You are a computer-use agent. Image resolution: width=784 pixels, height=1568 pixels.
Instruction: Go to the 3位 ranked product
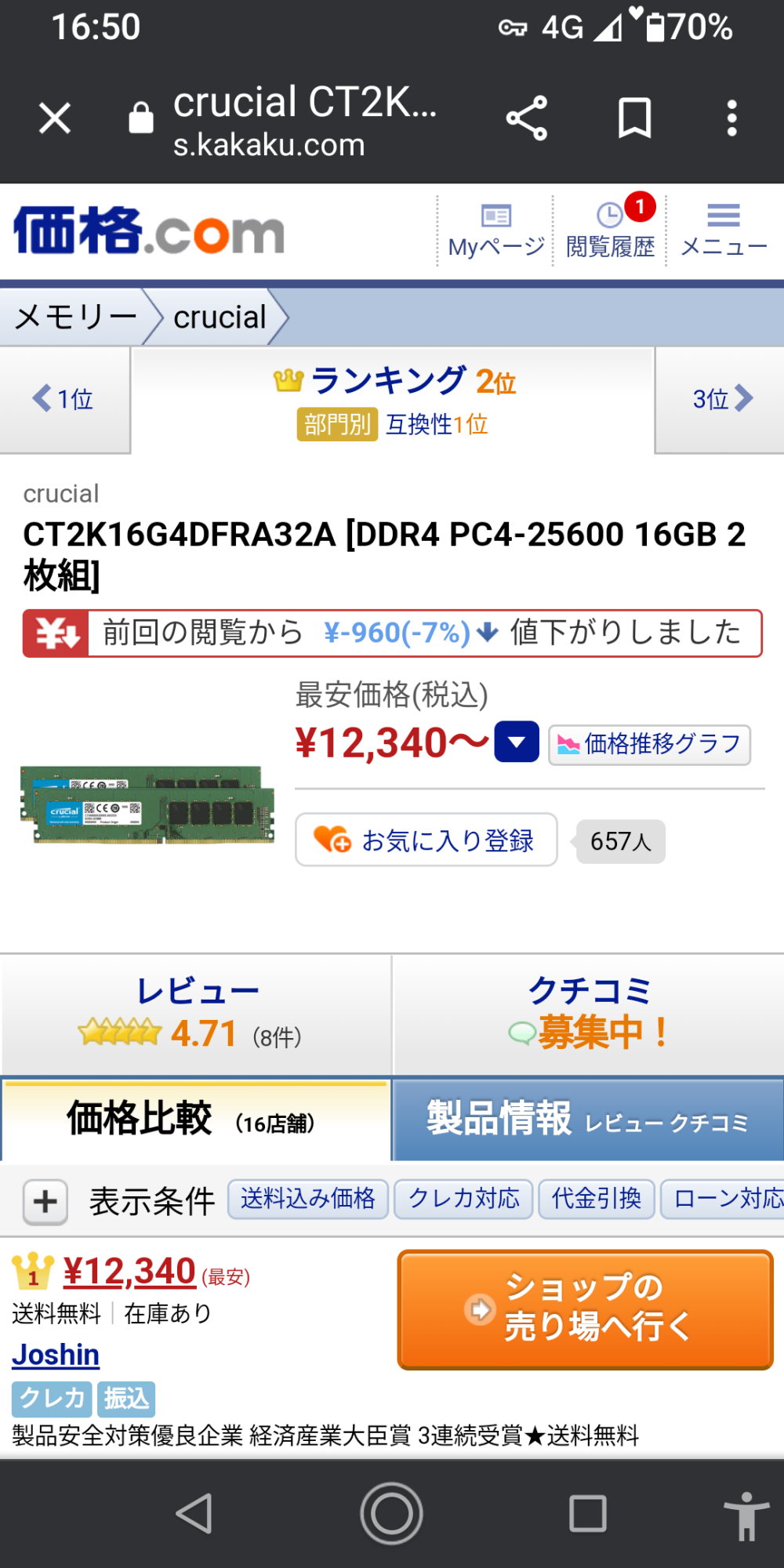[x=721, y=399]
